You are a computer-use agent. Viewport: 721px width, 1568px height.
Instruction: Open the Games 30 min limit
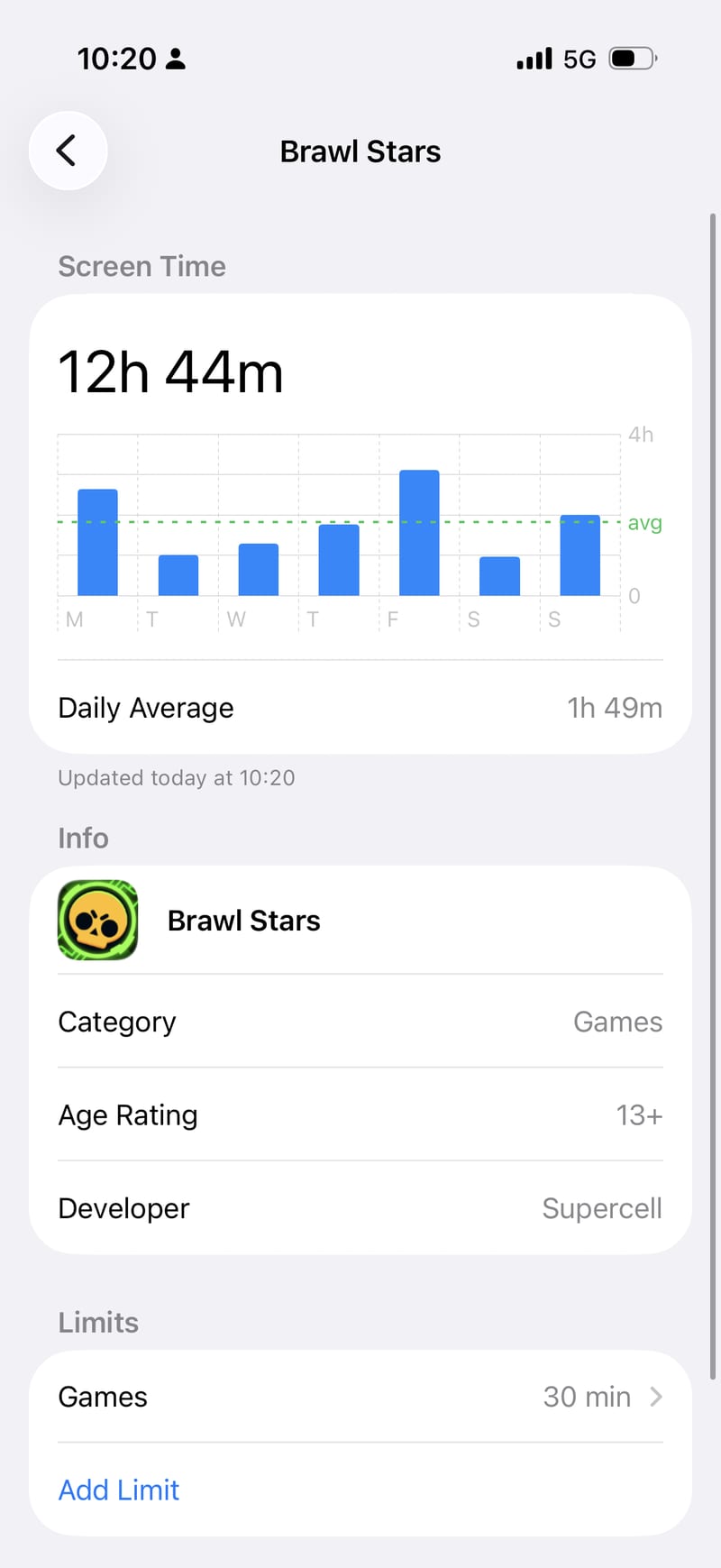(360, 1396)
